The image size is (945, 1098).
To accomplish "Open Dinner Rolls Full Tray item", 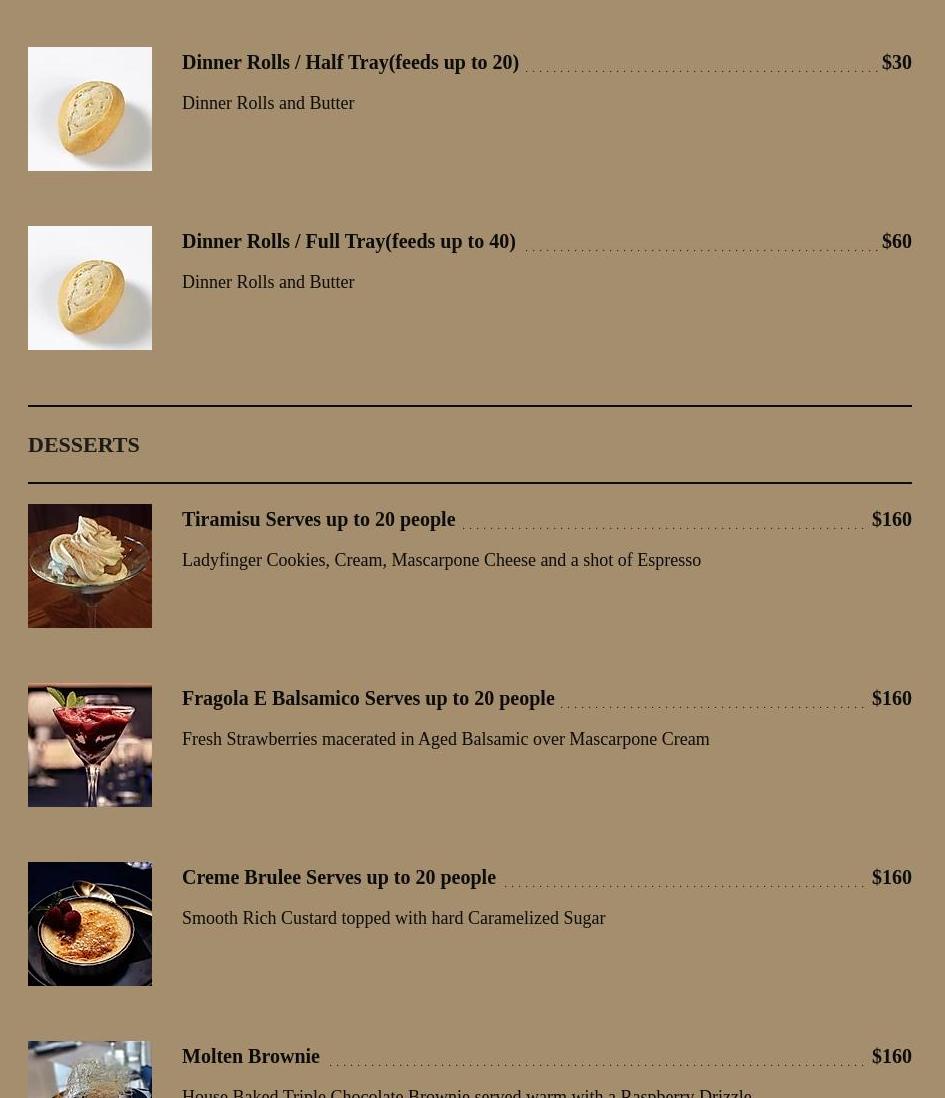I will [x=348, y=241].
